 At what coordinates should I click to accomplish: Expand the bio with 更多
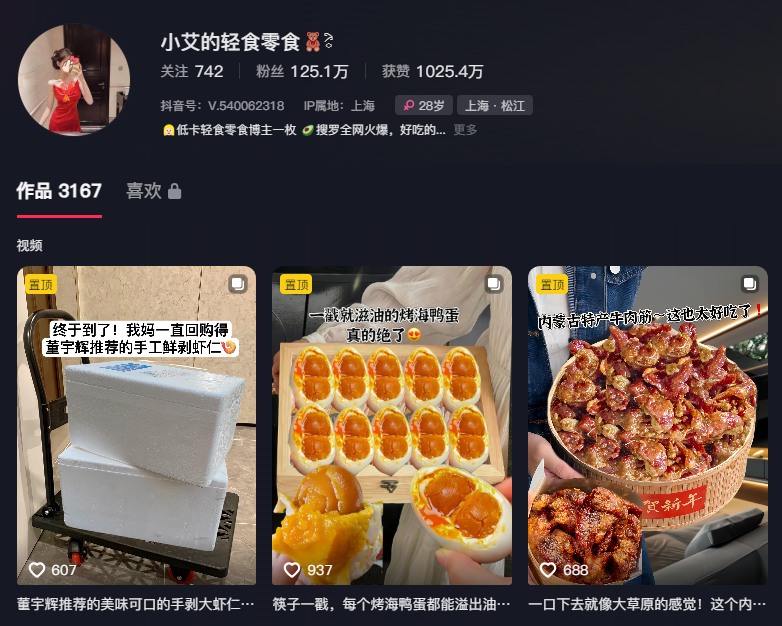pos(465,129)
